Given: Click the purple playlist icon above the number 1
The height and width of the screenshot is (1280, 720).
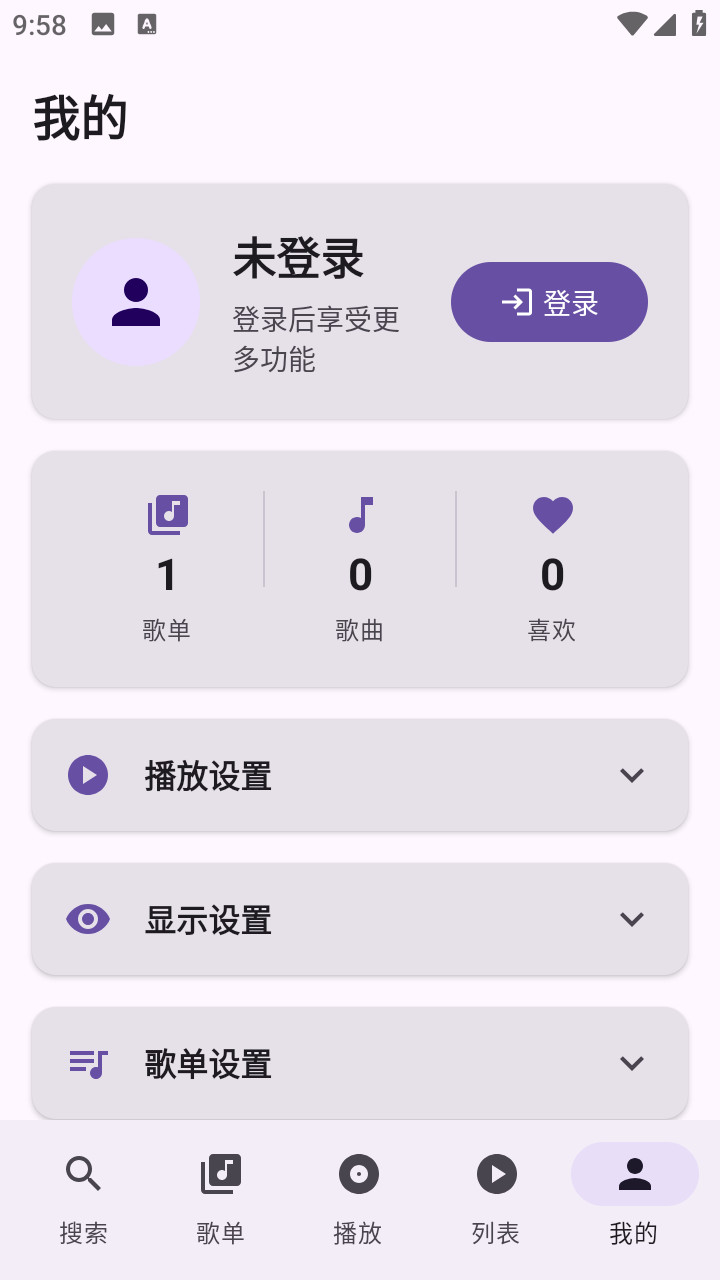Looking at the screenshot, I should [167, 514].
